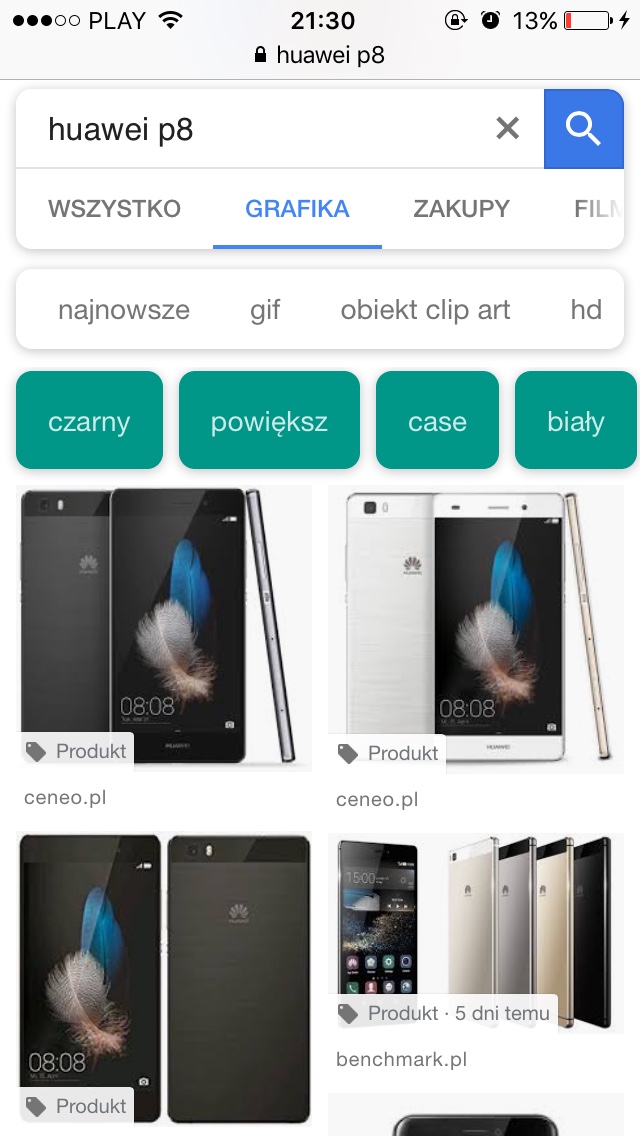Tap the blue search magnifier button
640x1136 pixels.
pos(583,129)
